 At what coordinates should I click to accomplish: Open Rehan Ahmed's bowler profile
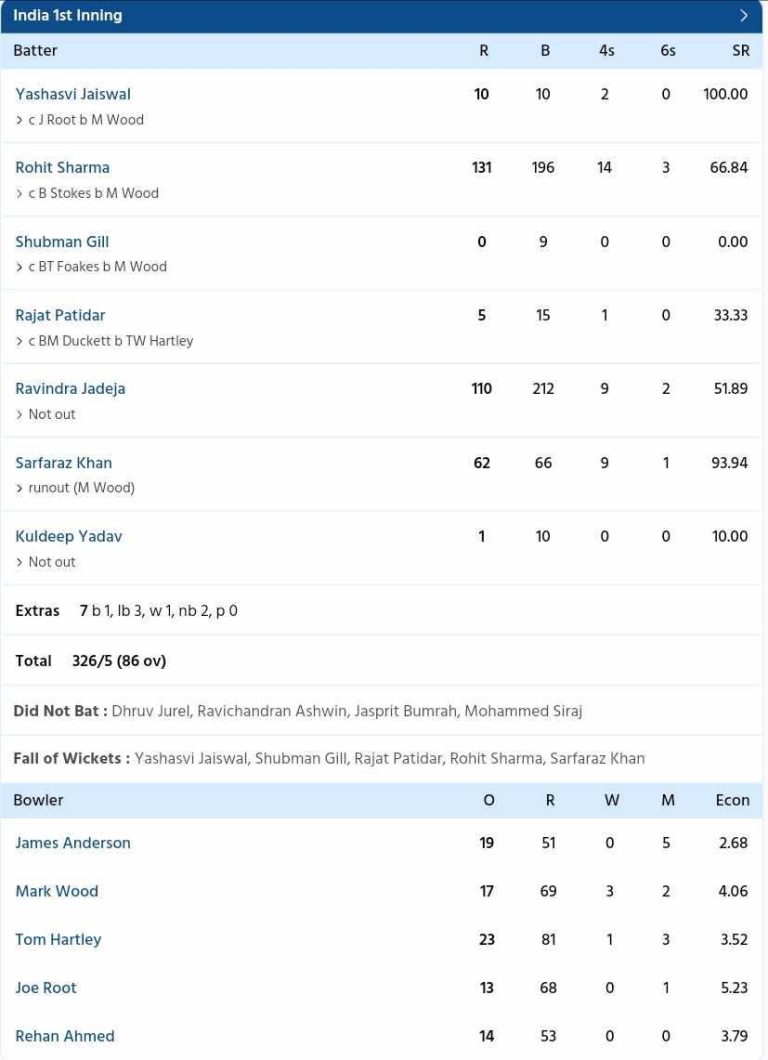pyautogui.click(x=64, y=1036)
